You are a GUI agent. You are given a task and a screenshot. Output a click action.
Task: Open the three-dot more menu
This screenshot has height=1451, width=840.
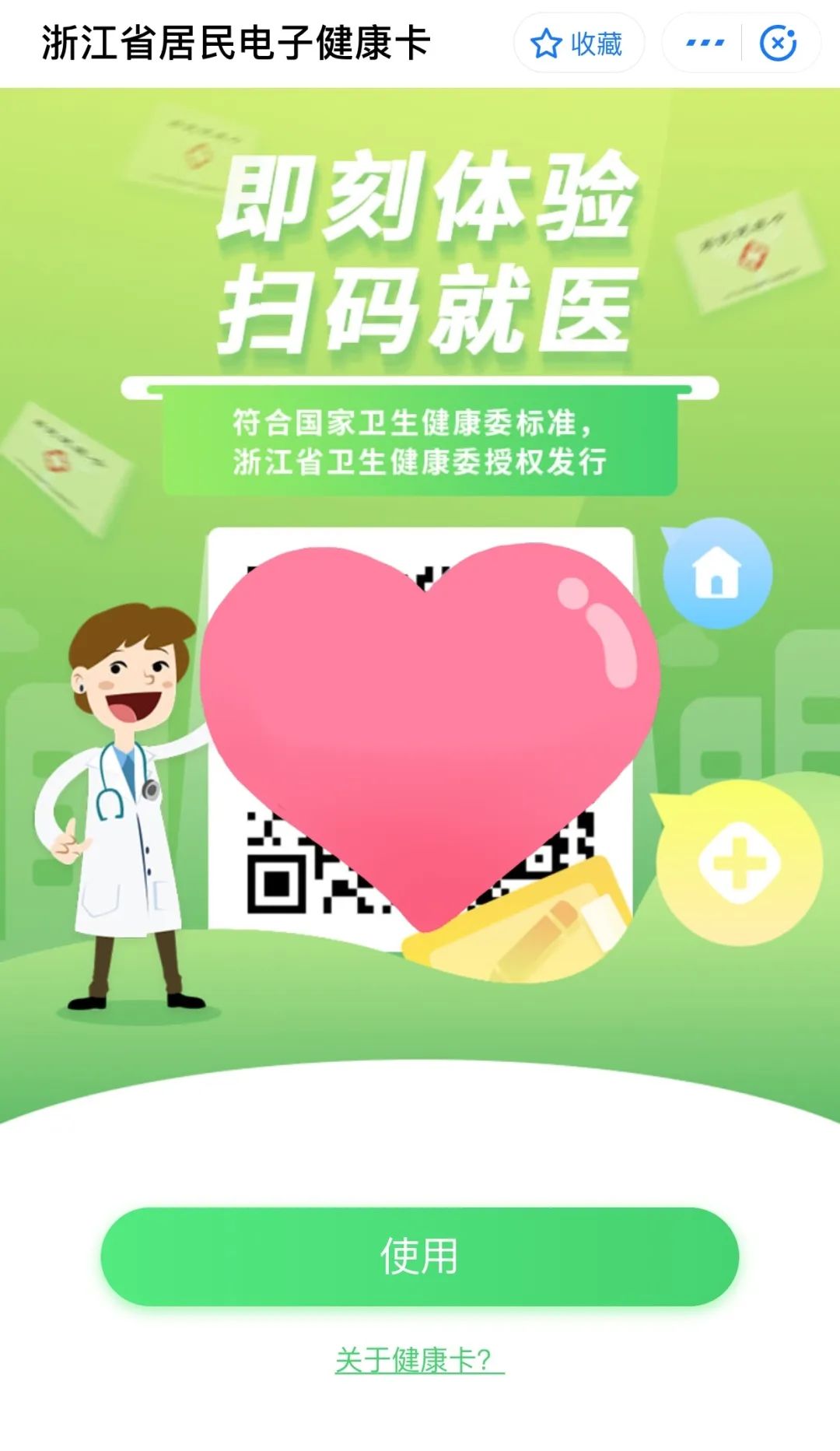pos(705,44)
